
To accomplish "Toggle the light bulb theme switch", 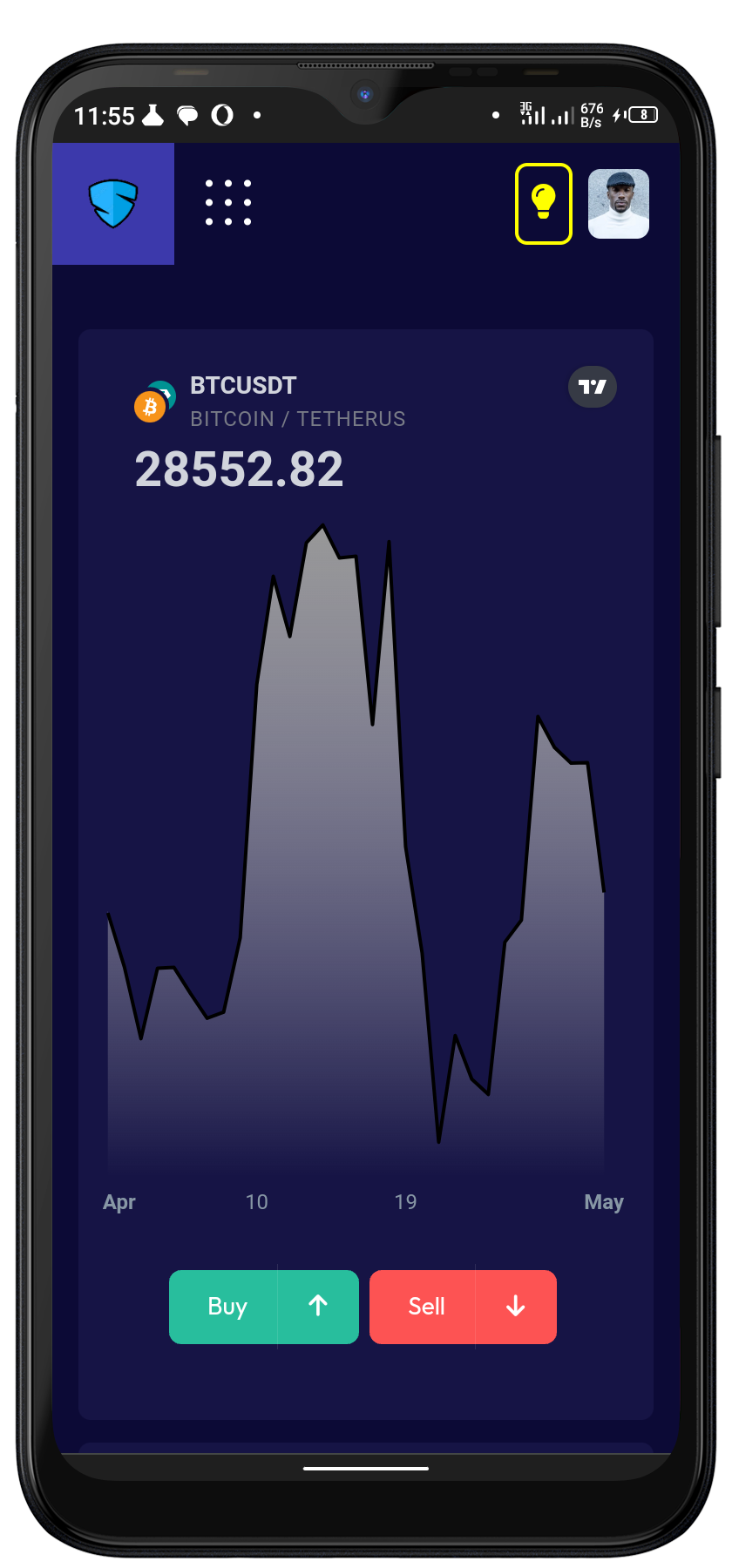I will click(543, 204).
